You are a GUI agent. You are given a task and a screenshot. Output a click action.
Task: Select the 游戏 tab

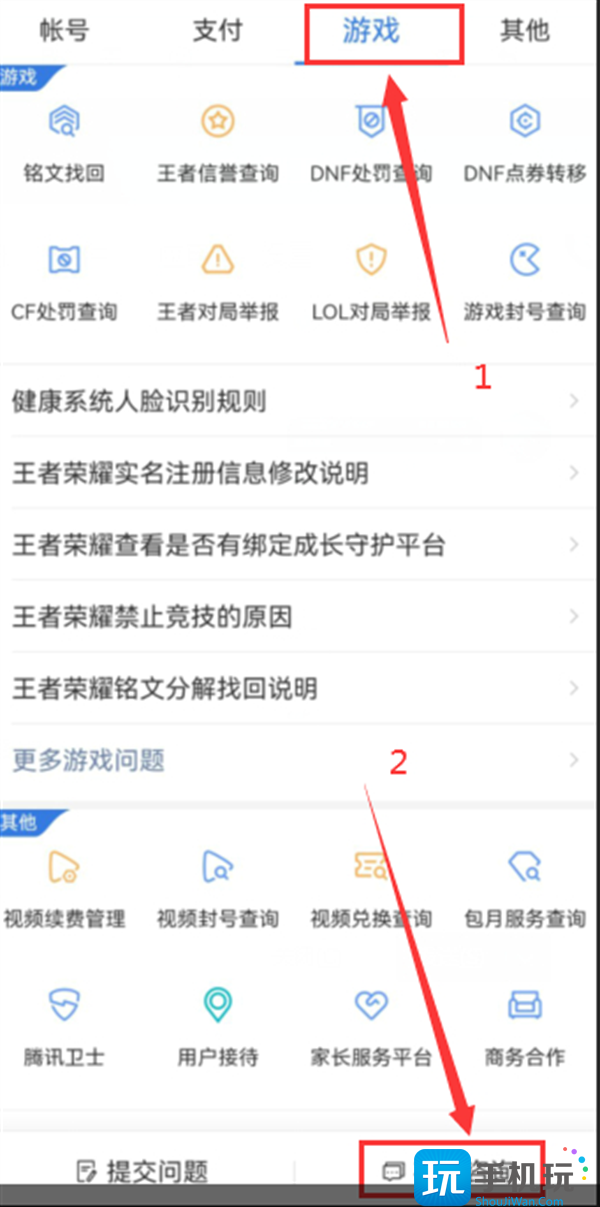pos(371,31)
